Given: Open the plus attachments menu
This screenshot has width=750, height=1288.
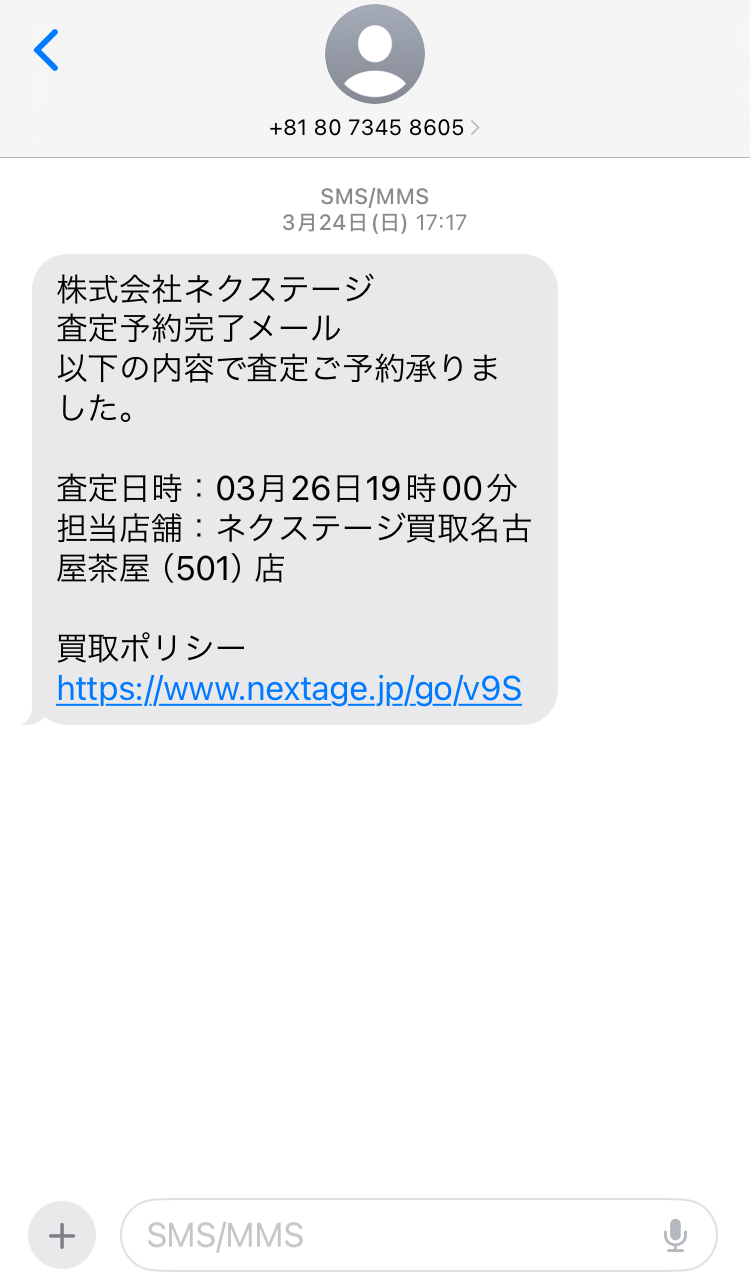Looking at the screenshot, I should 62,1235.
